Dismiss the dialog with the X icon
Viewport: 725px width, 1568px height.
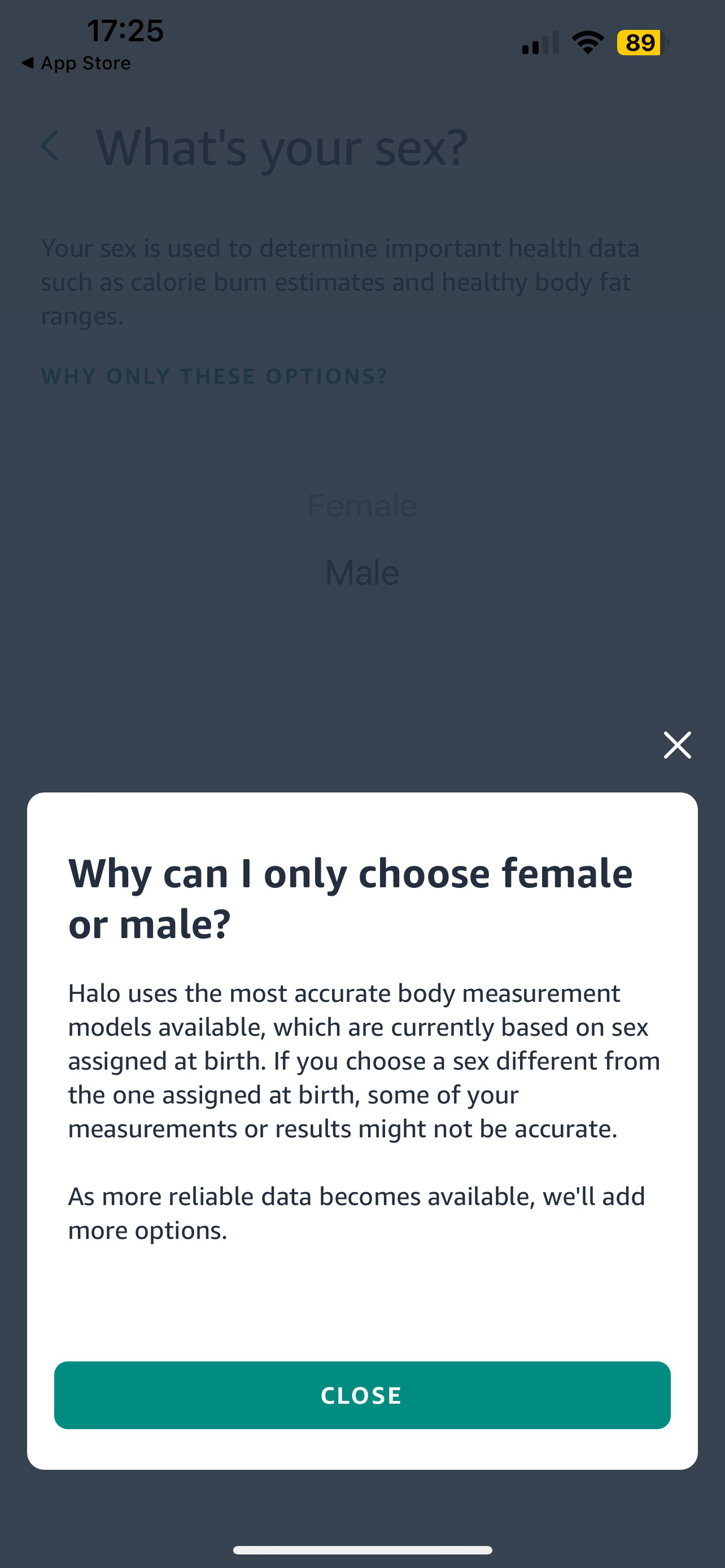(x=677, y=745)
